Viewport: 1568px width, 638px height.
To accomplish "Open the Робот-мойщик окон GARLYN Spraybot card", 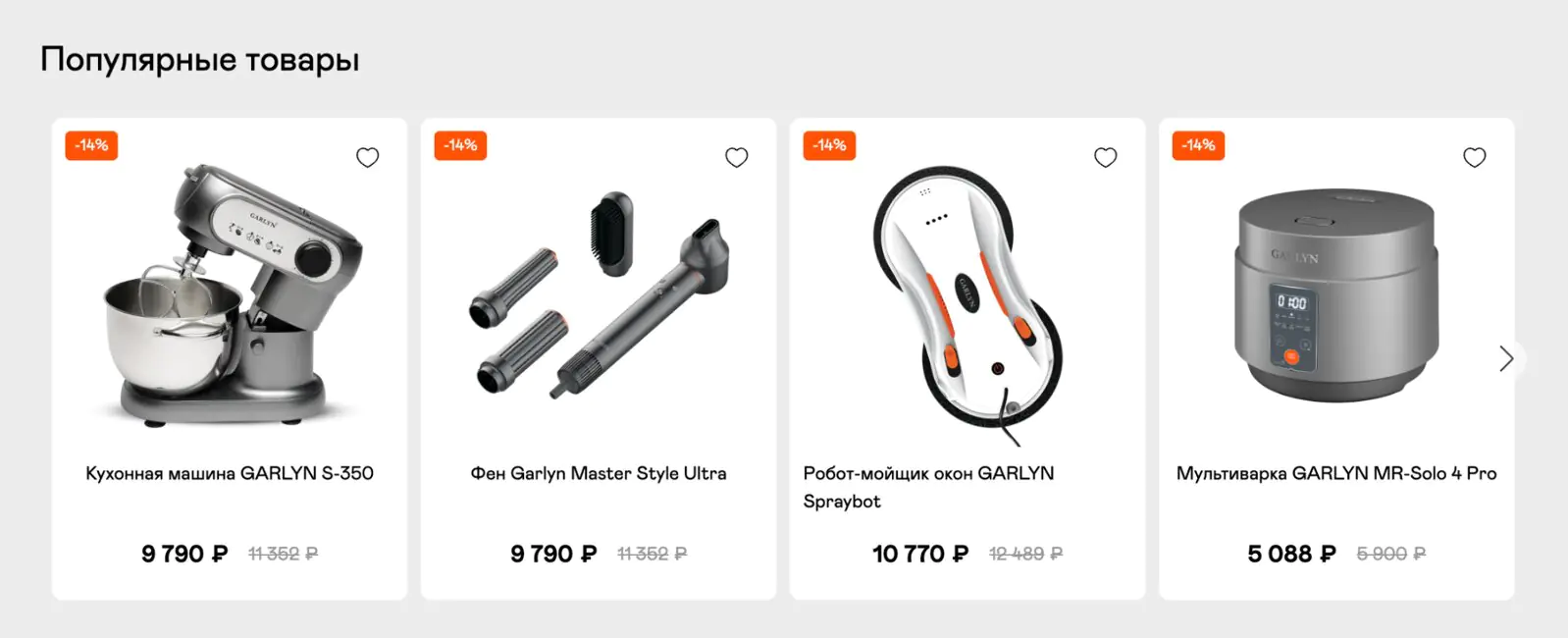I will [927, 474].
